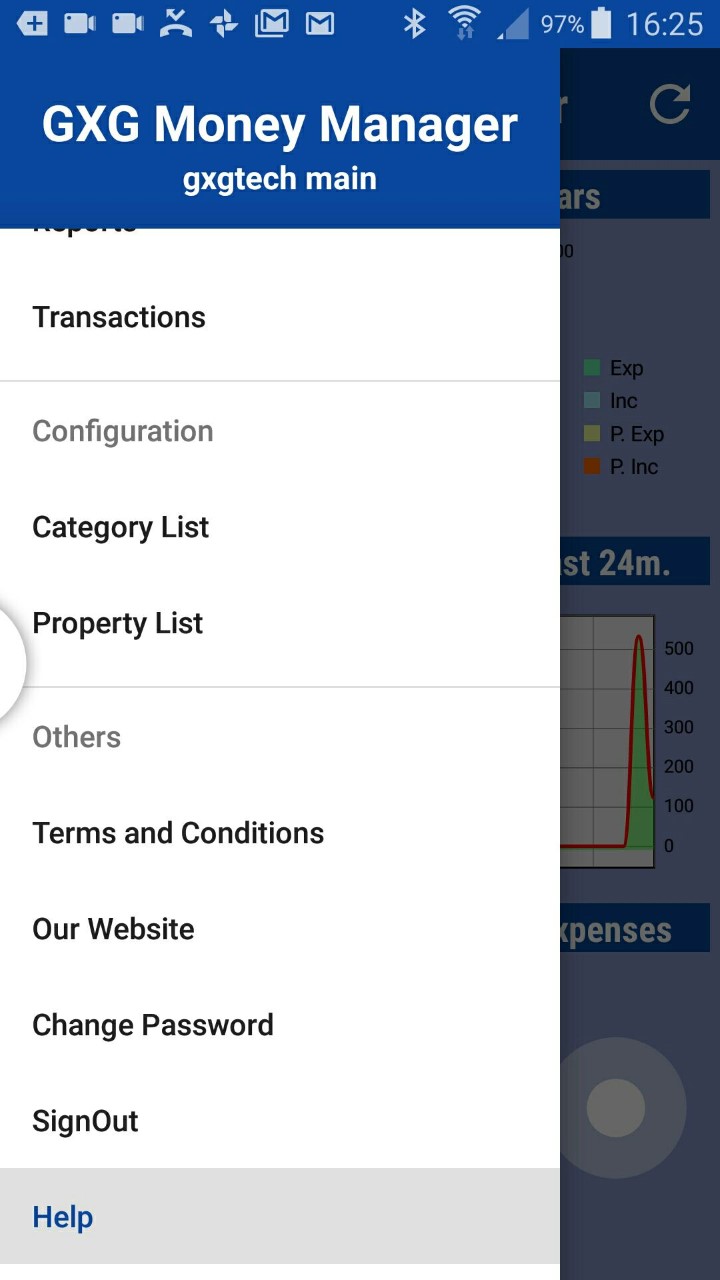Open the Help section

click(280, 1217)
